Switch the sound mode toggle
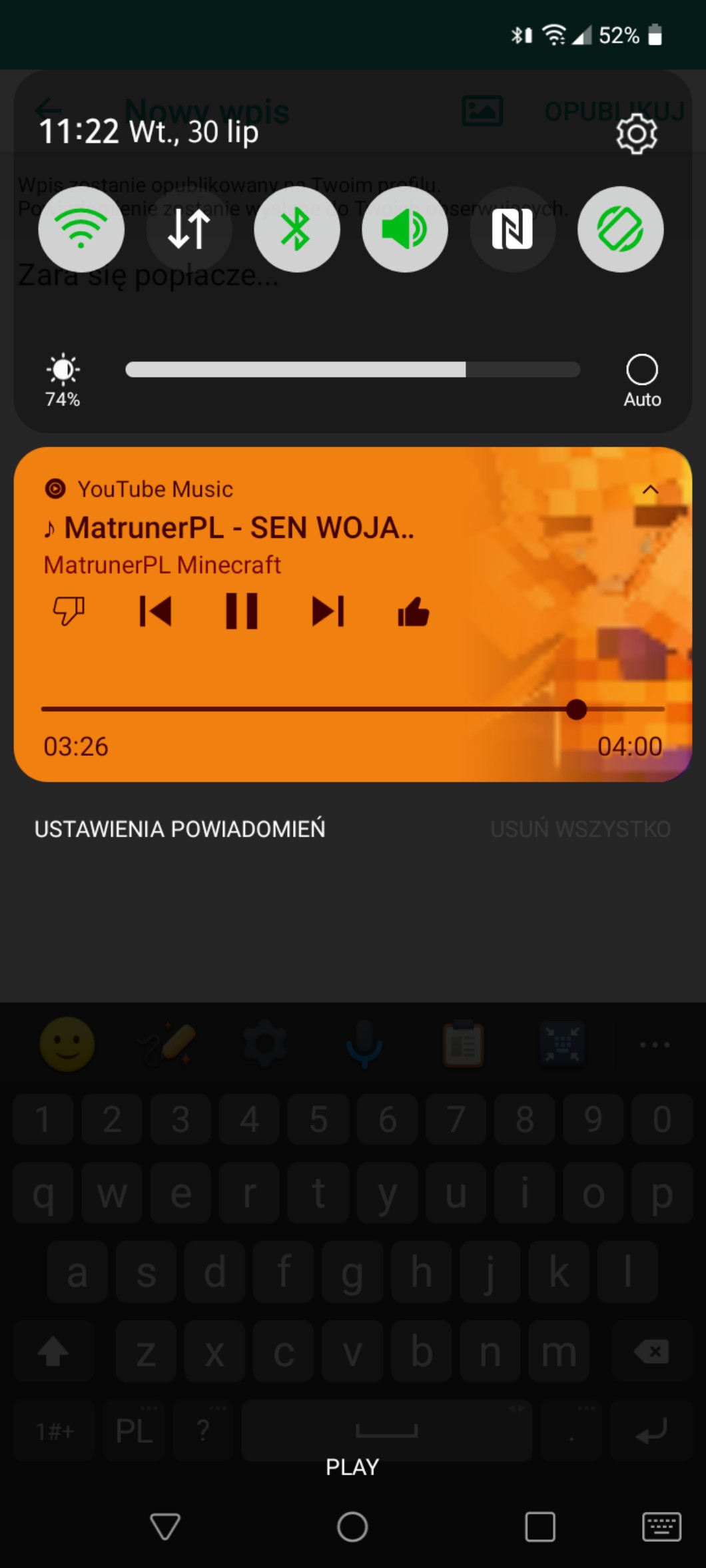This screenshot has width=706, height=1568. point(404,229)
